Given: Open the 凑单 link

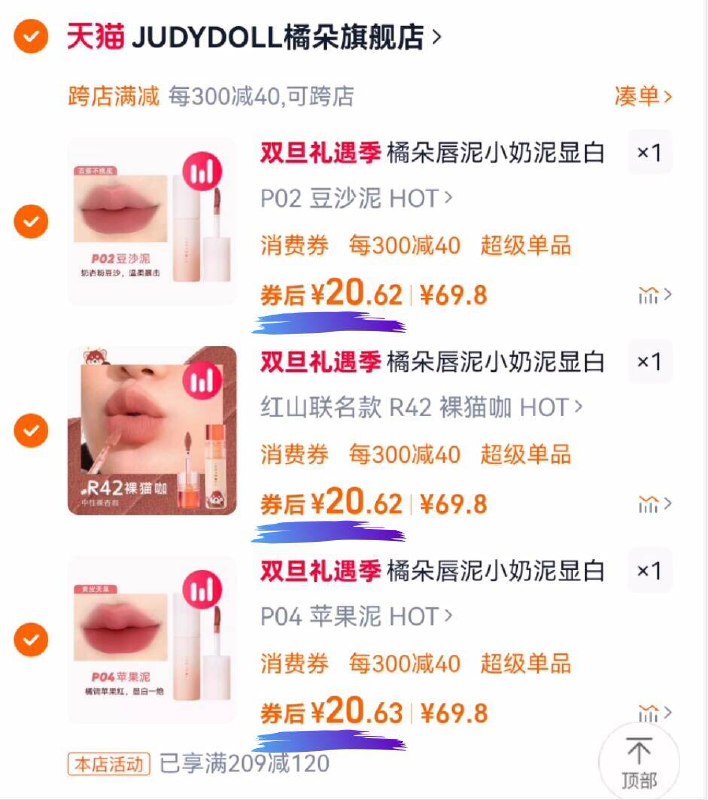Looking at the screenshot, I should pos(643,97).
